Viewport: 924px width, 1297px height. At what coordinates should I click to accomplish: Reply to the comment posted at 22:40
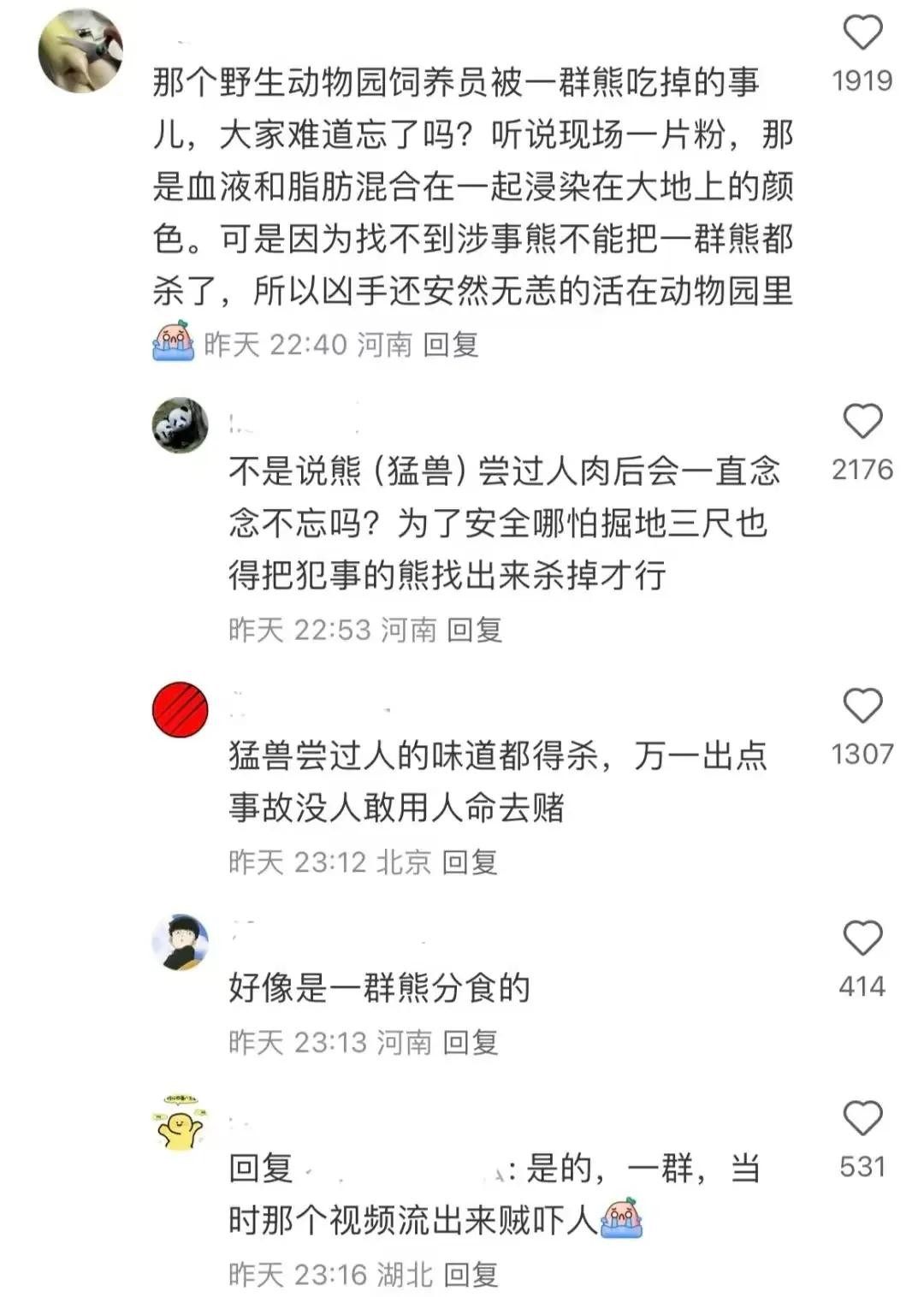pyautogui.click(x=451, y=345)
